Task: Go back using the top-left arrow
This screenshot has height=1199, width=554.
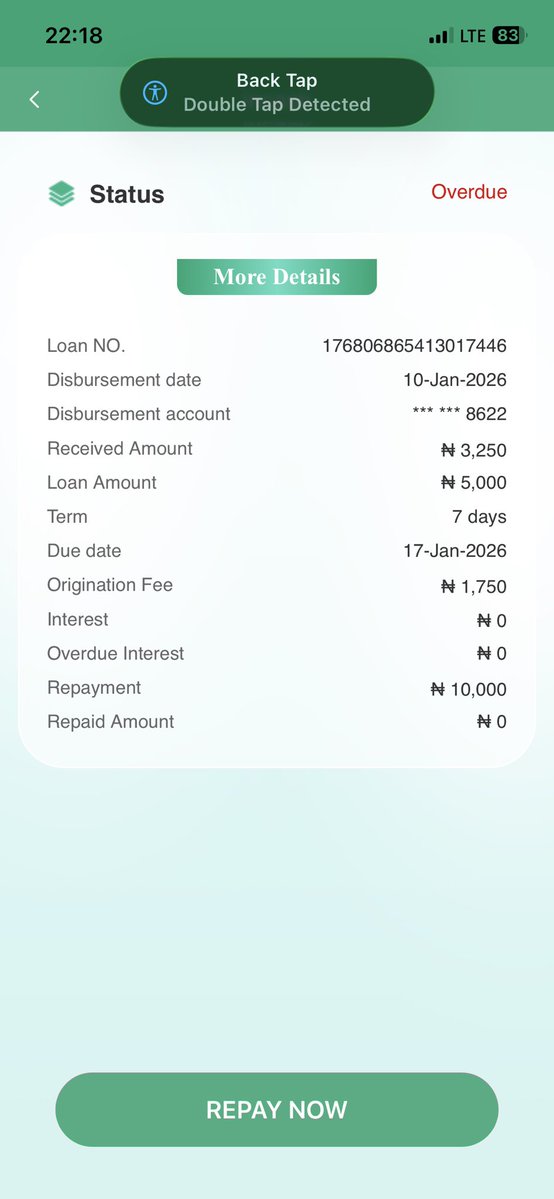Action: click(34, 99)
